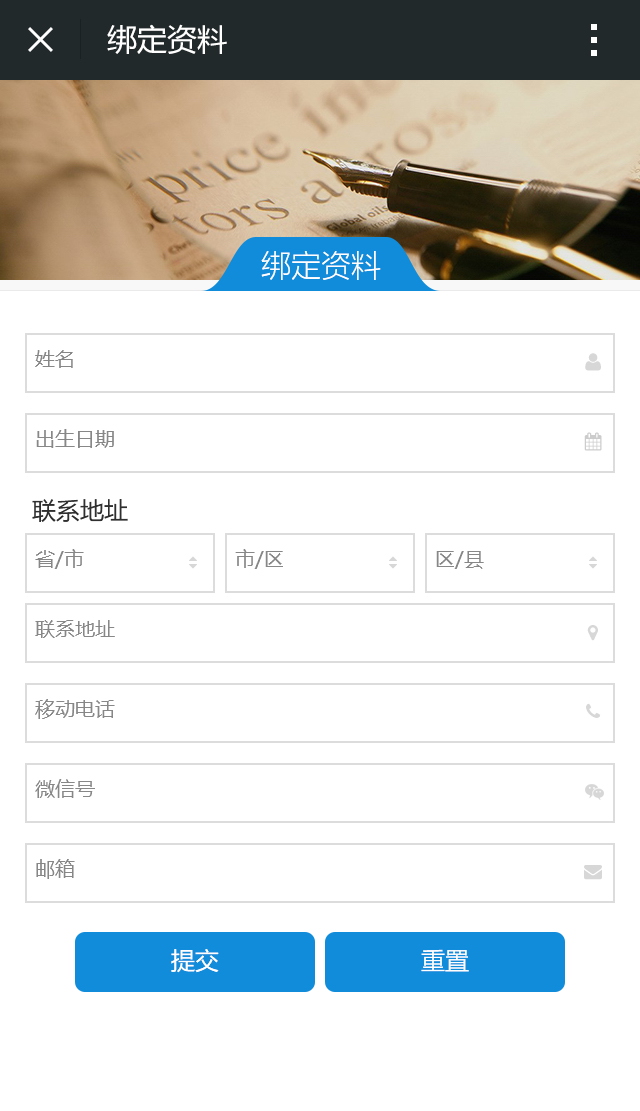Expand the 市/区 city dropdown

[x=320, y=563]
